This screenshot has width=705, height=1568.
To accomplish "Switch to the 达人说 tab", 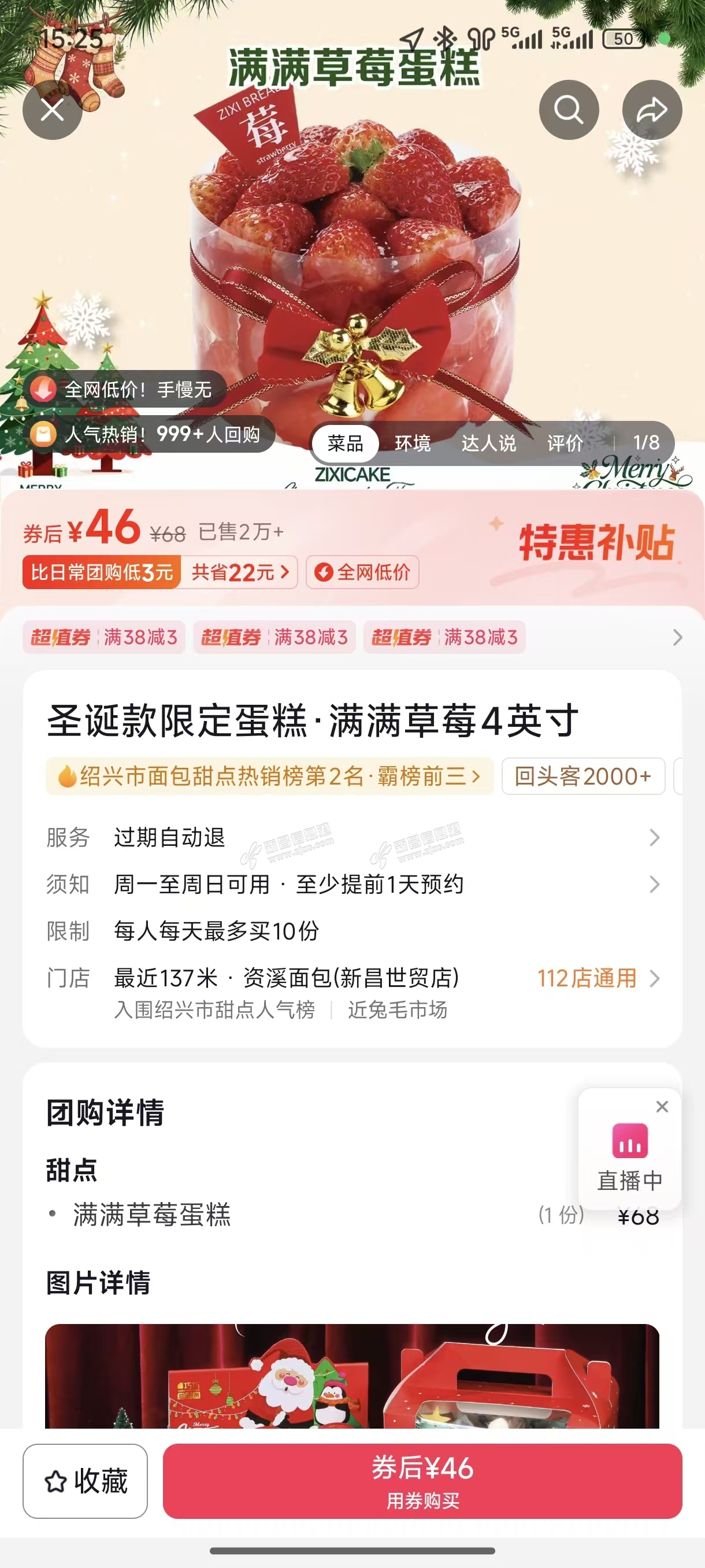I will click(488, 443).
